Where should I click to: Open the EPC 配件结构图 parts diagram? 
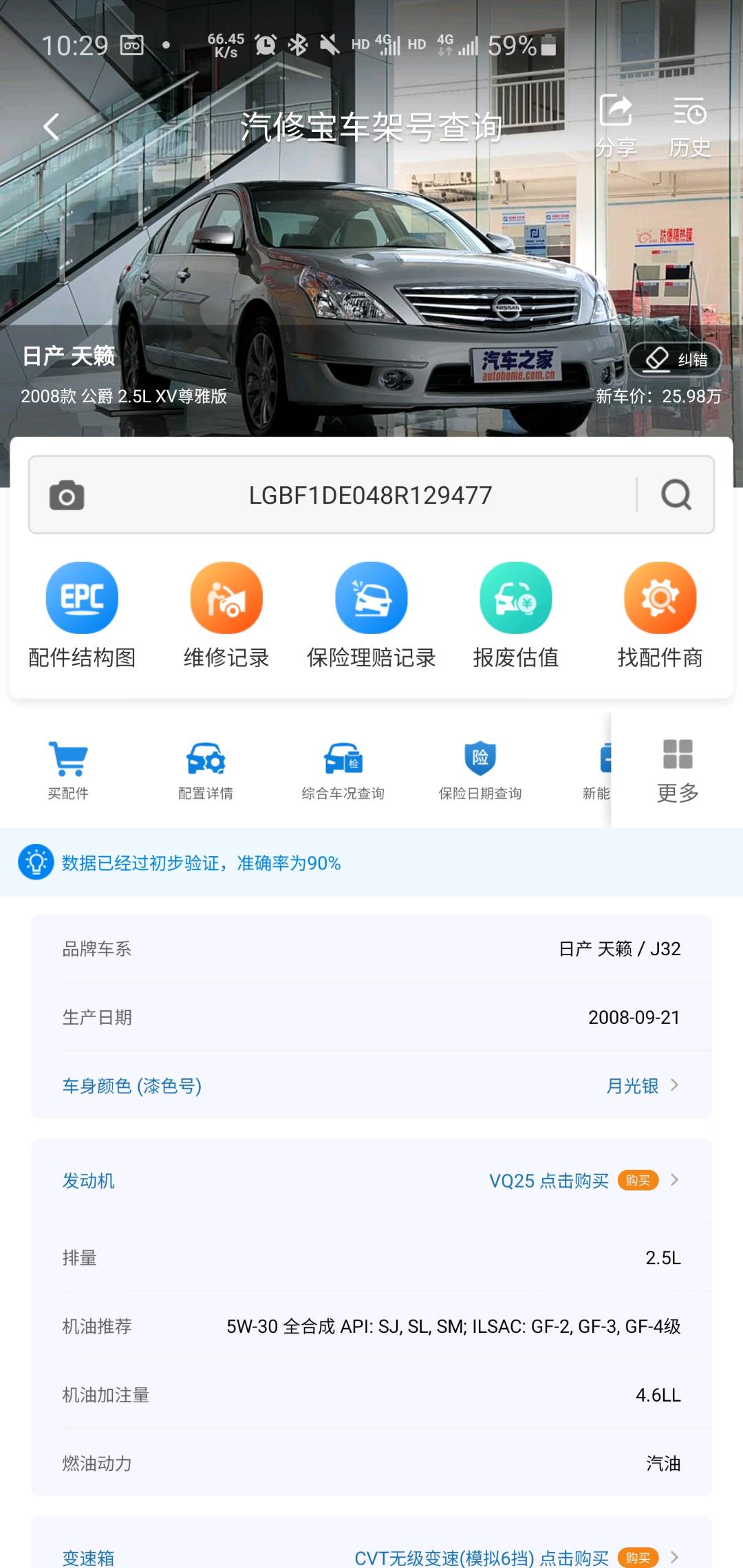pos(82,616)
